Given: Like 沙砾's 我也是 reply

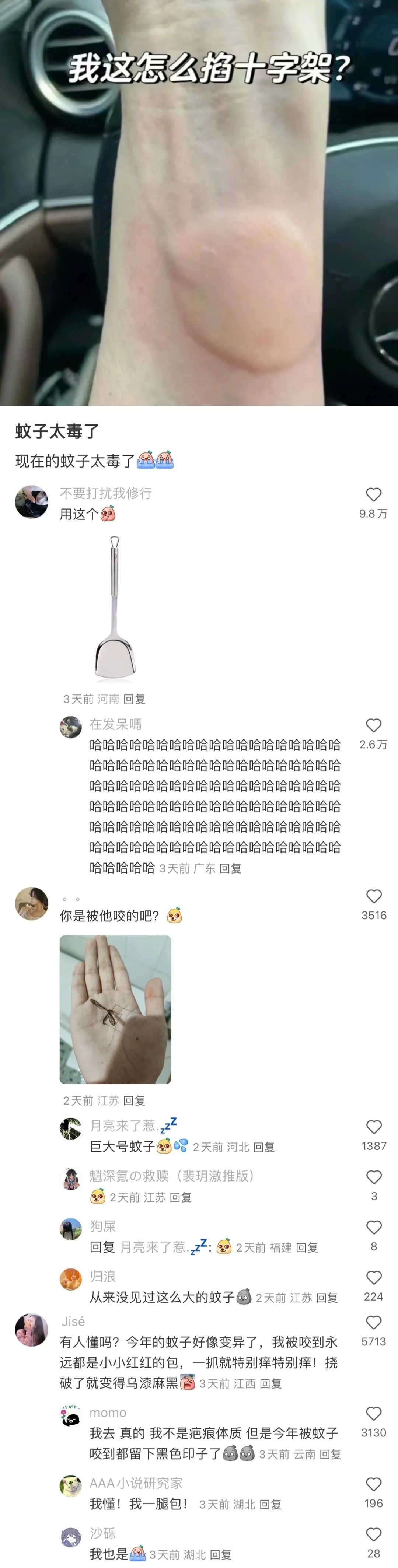Looking at the screenshot, I should tap(373, 1534).
